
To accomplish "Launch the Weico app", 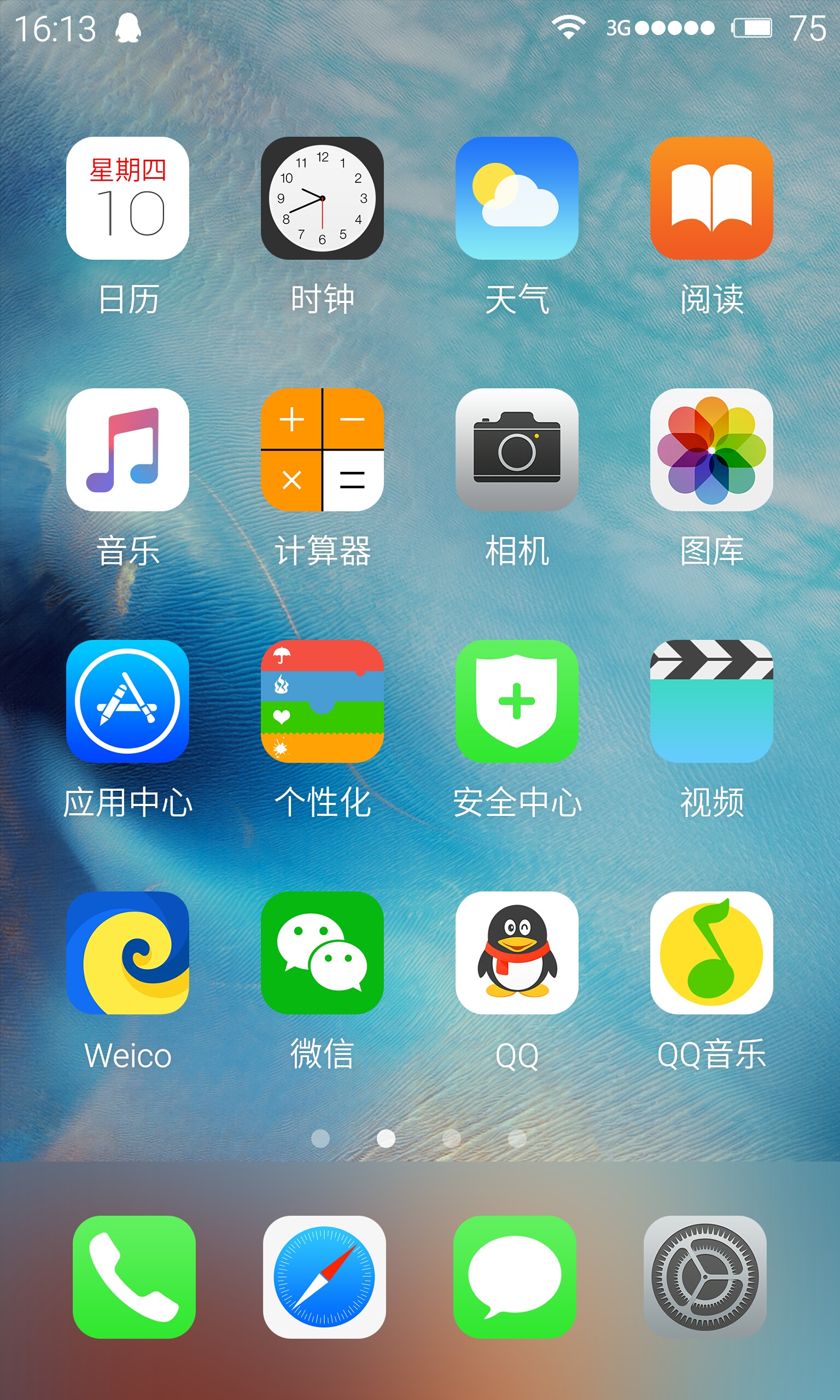I will [x=127, y=953].
